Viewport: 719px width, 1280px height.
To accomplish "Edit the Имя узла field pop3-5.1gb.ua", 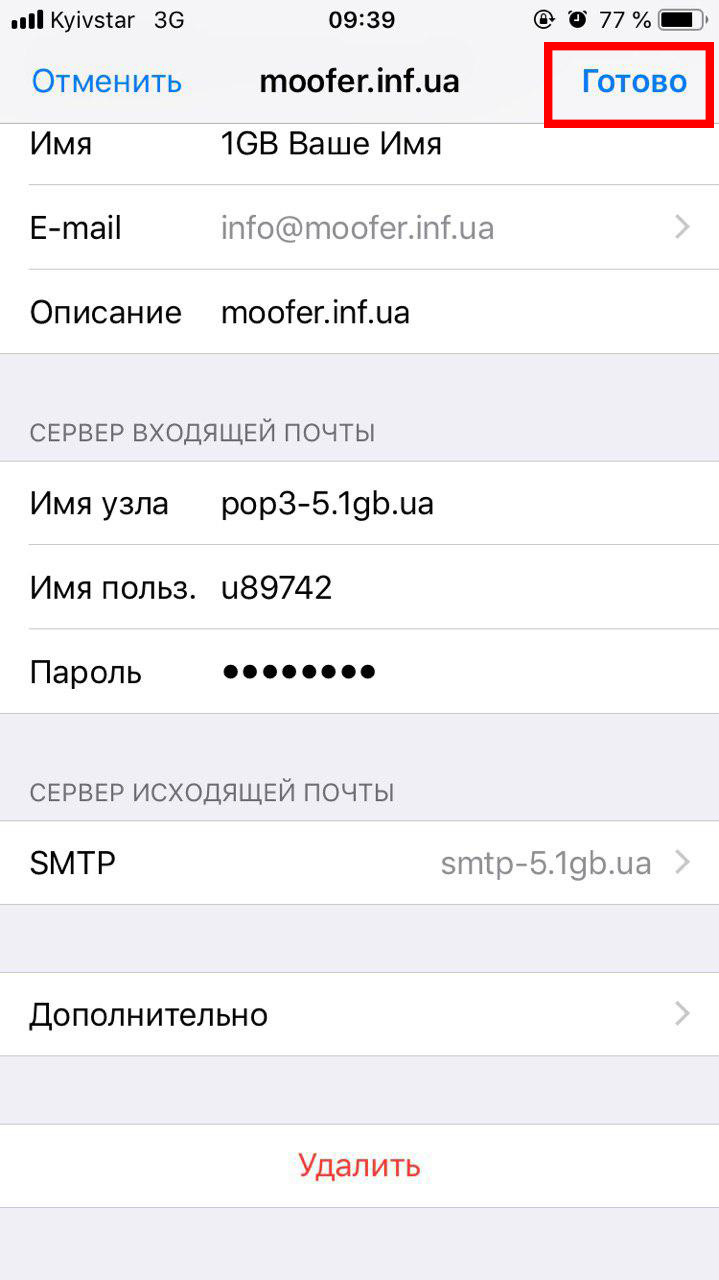I will 360,503.
